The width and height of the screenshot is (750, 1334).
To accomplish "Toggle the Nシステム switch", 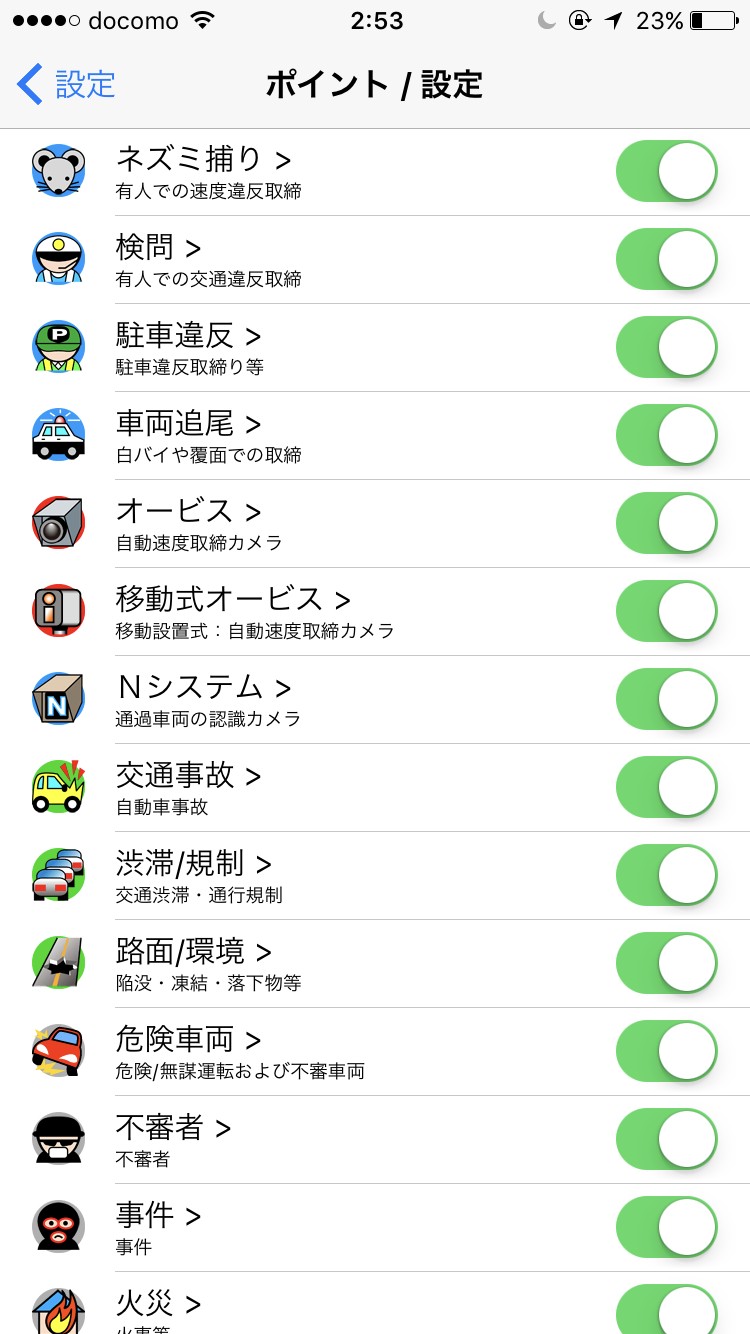I will point(667,699).
